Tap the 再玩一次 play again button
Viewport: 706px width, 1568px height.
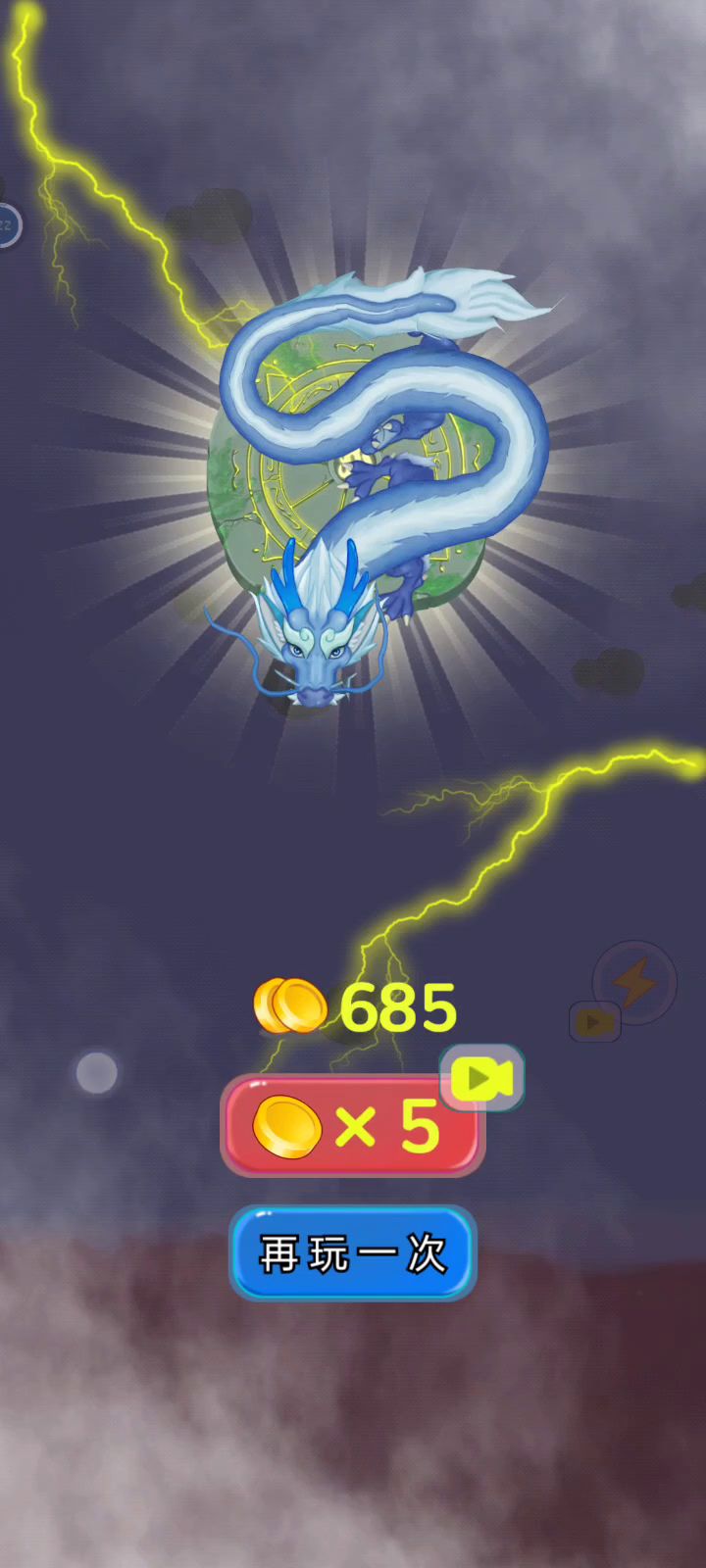[x=352, y=1253]
